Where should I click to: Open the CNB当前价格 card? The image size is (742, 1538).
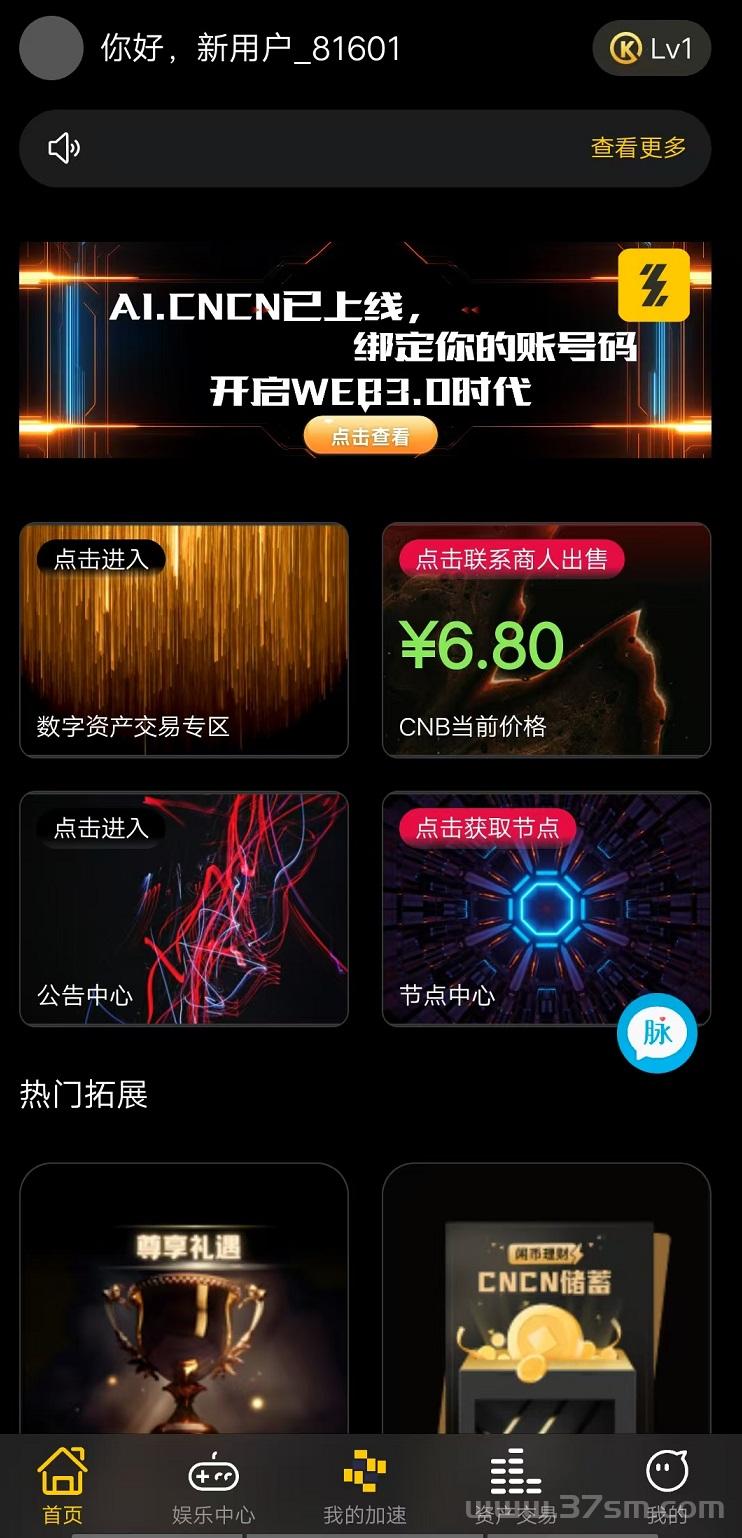tap(546, 640)
